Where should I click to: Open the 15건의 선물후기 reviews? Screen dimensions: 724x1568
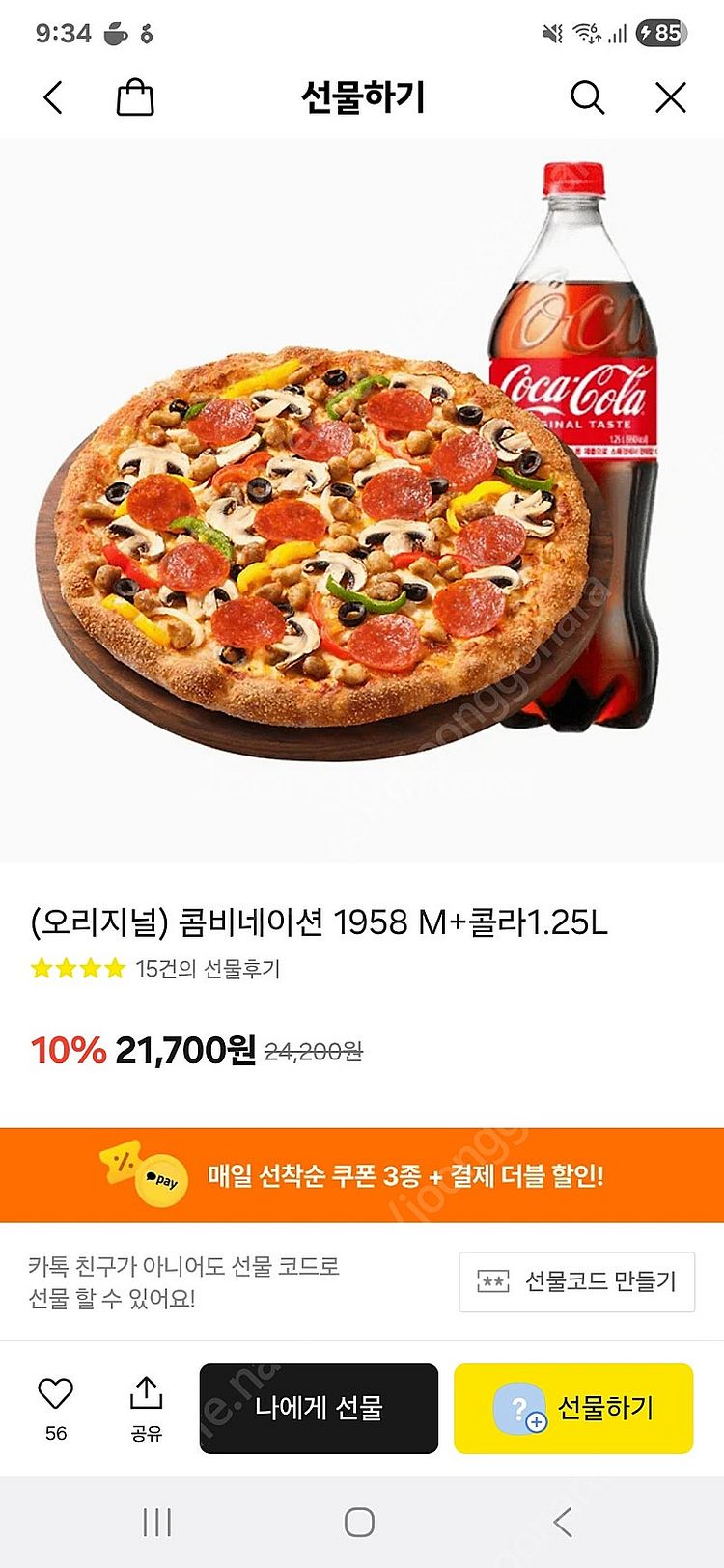207,969
